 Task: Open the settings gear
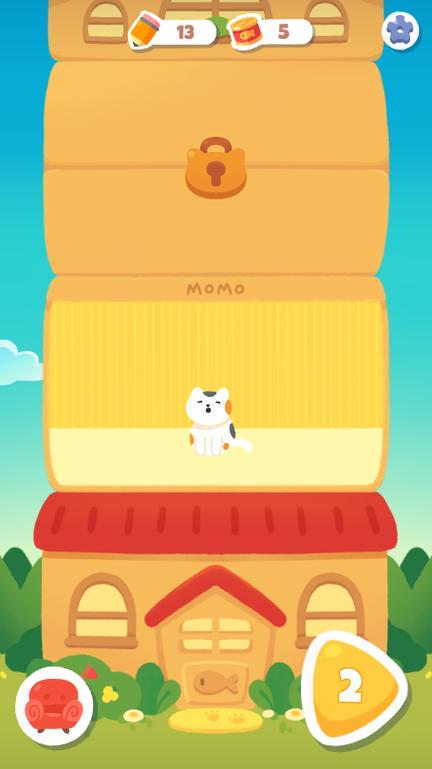pyautogui.click(x=400, y=30)
